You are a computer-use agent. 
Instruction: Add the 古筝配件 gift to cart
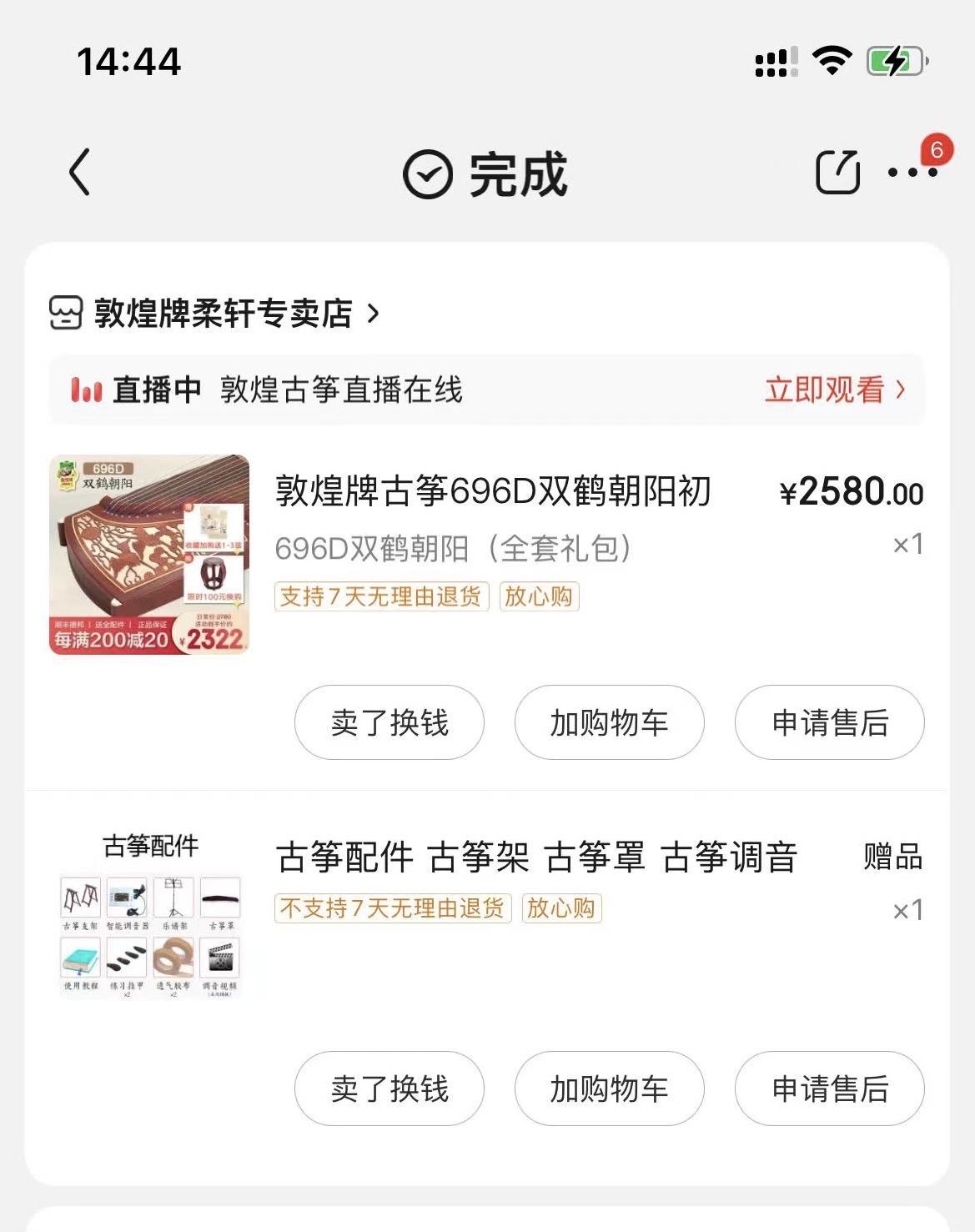(x=609, y=1089)
